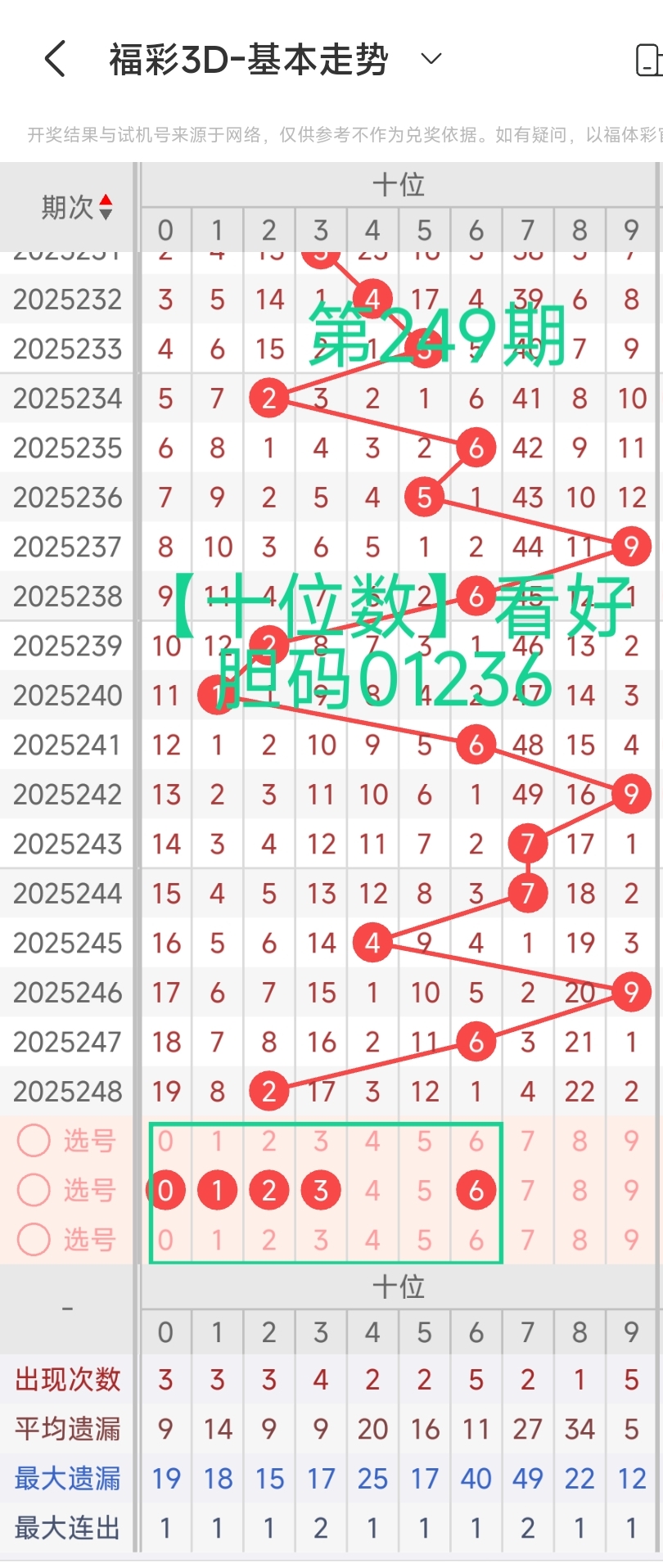Select number 5 in the third 选号 row

click(424, 1240)
